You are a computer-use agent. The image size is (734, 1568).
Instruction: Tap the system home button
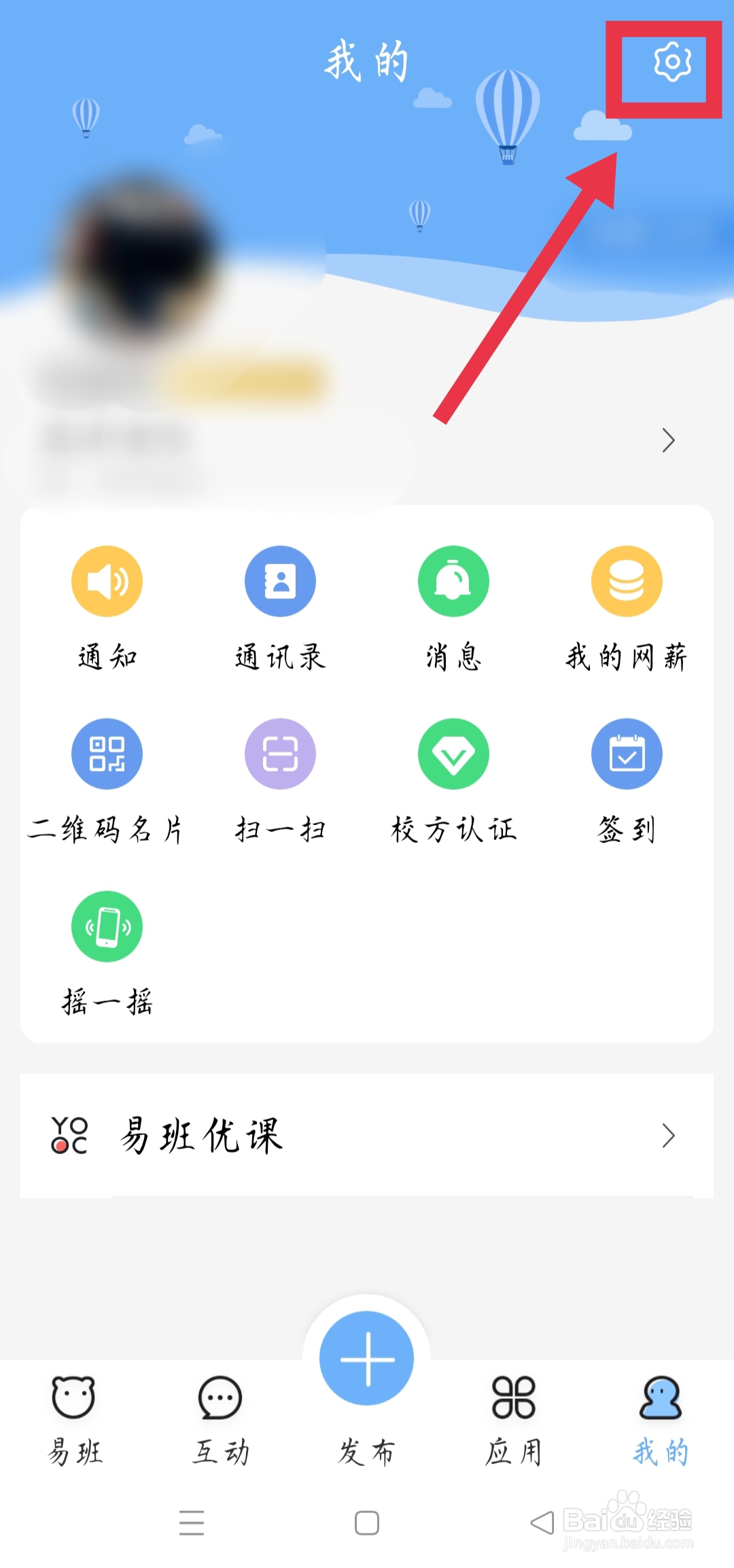367,1522
